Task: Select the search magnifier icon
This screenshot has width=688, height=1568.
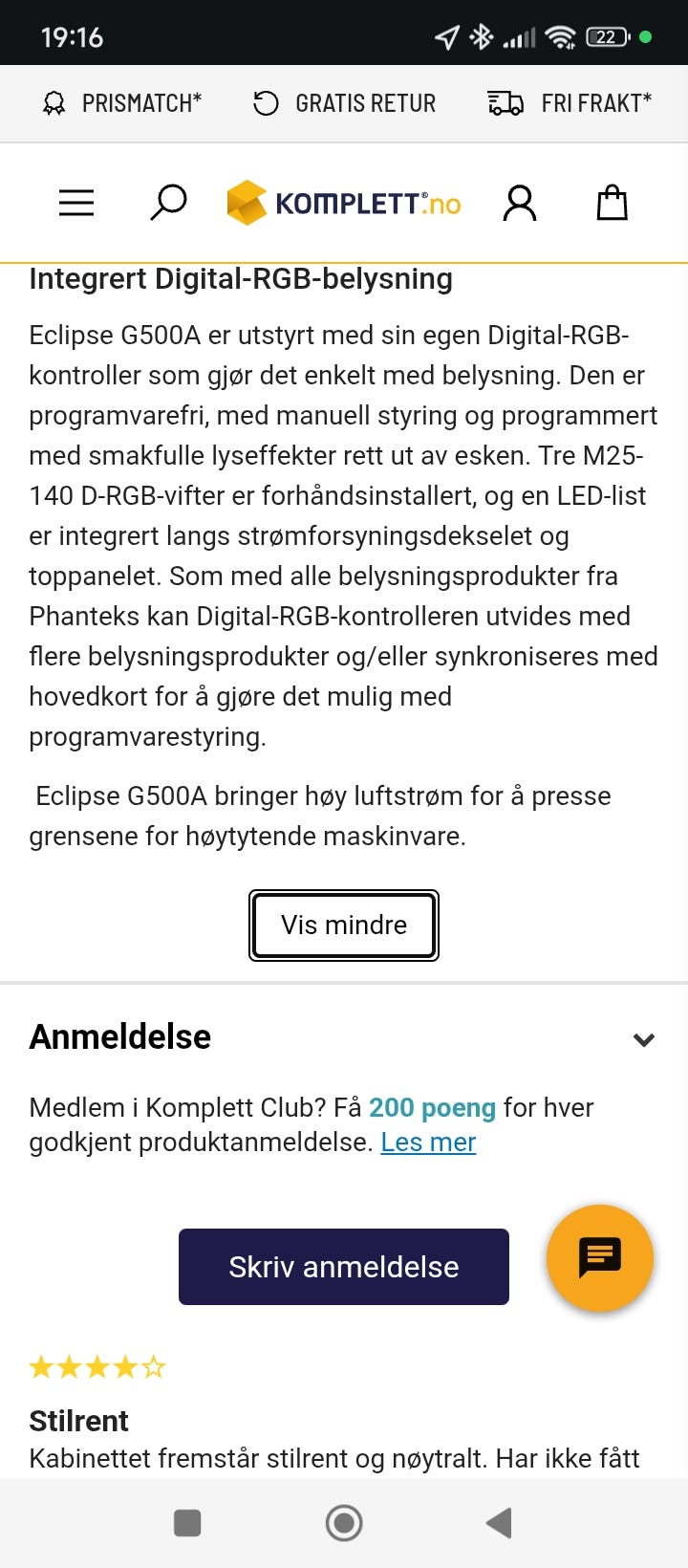Action: (167, 202)
